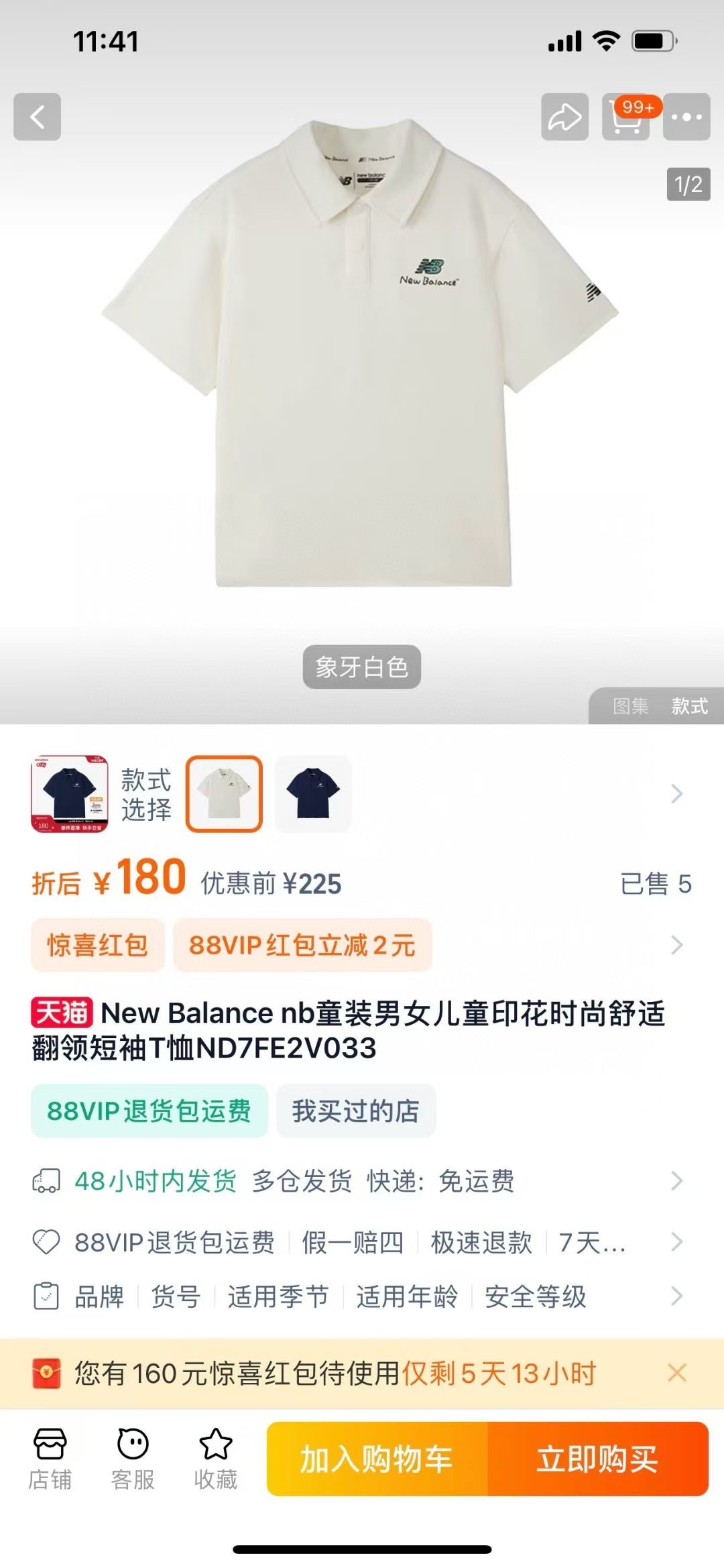
Task: Tap the 我买过的店 chip
Action: [x=356, y=1111]
